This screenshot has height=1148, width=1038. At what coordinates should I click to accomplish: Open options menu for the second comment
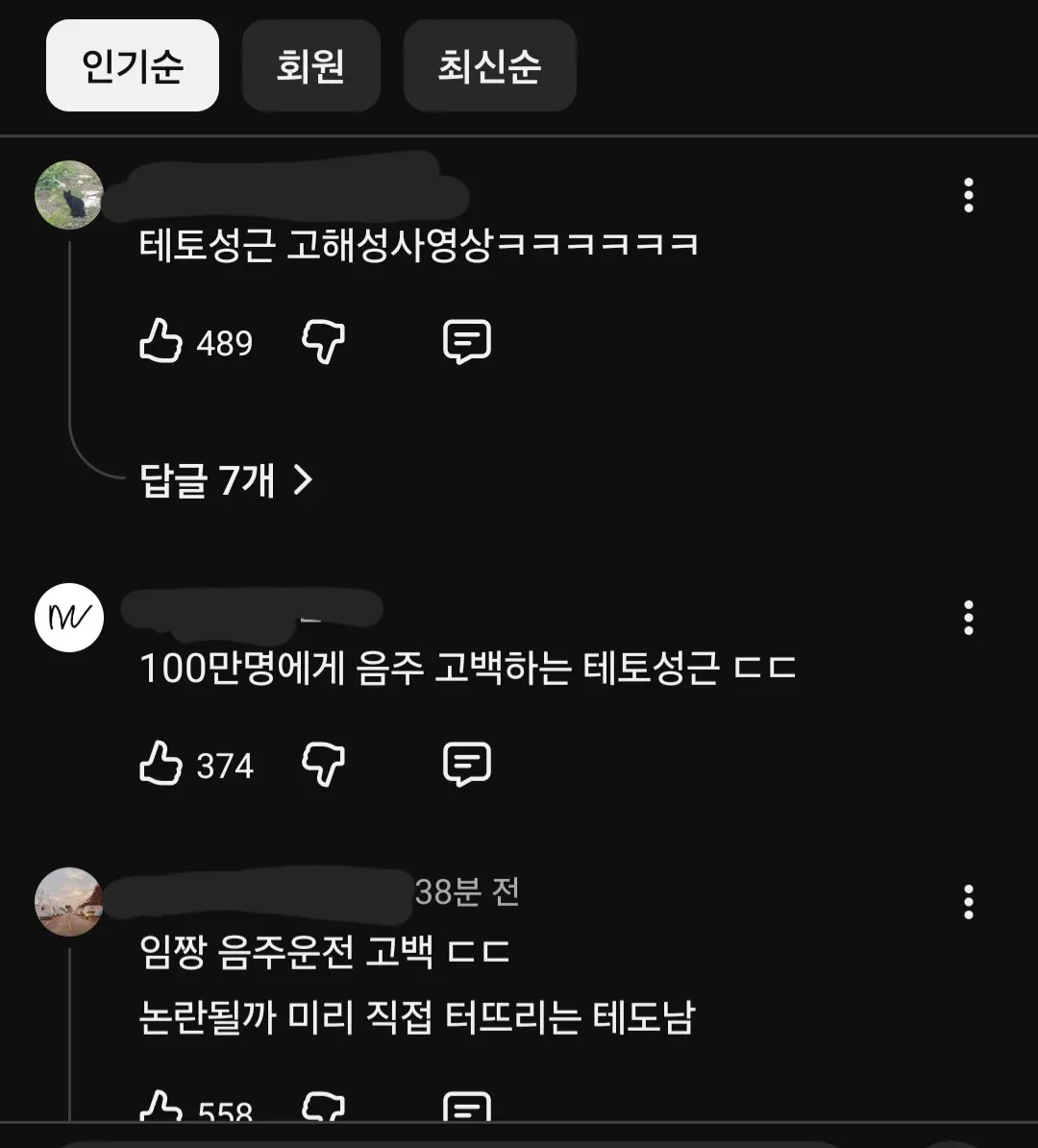[x=969, y=620]
